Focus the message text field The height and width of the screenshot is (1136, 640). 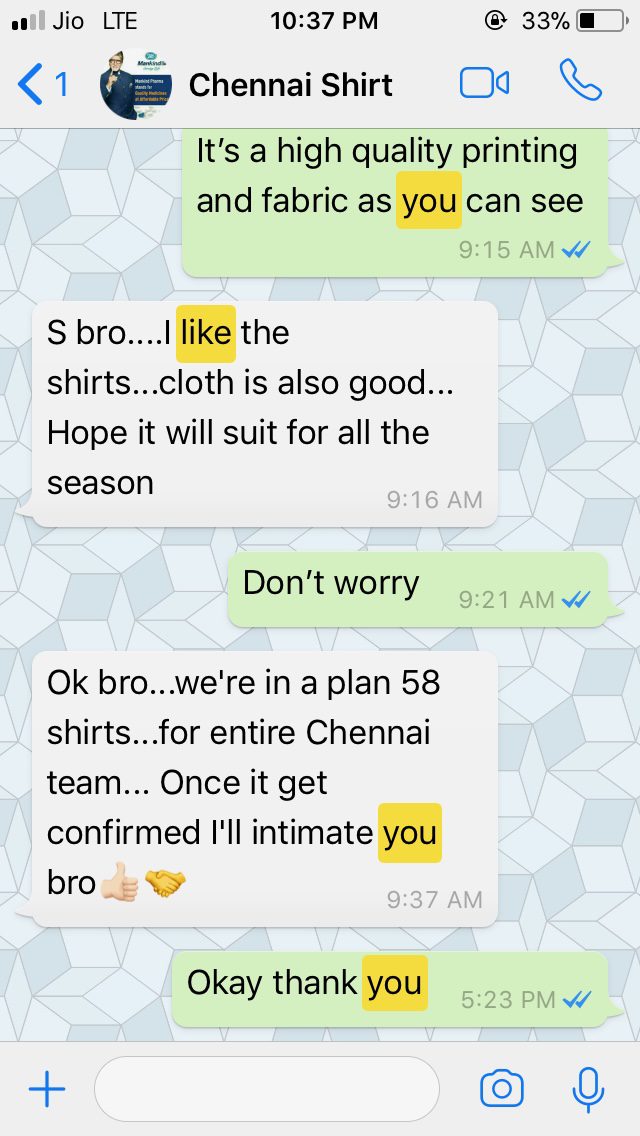(x=266, y=1089)
